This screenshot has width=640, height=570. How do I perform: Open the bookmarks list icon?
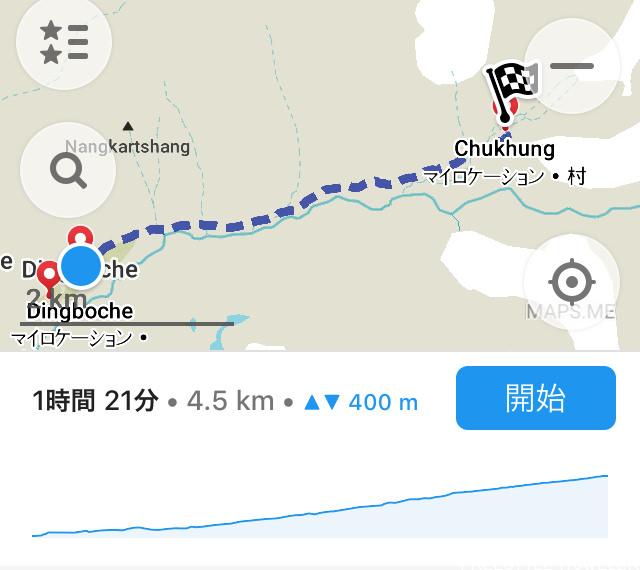coord(64,40)
